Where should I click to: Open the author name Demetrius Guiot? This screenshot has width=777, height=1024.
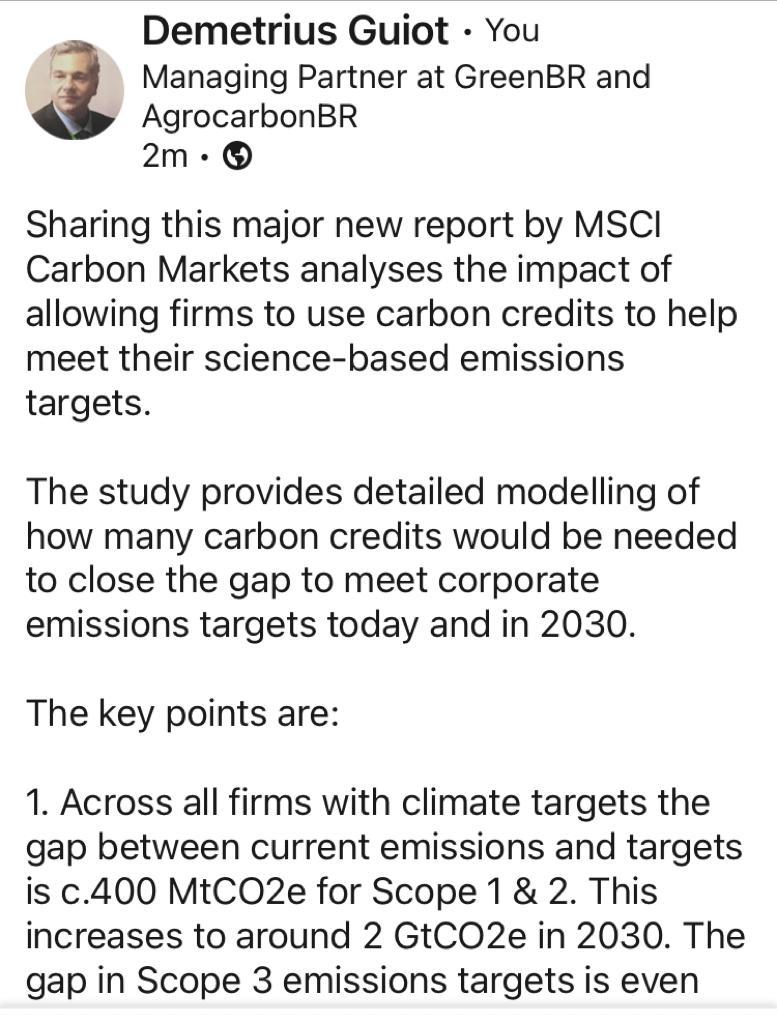click(295, 31)
